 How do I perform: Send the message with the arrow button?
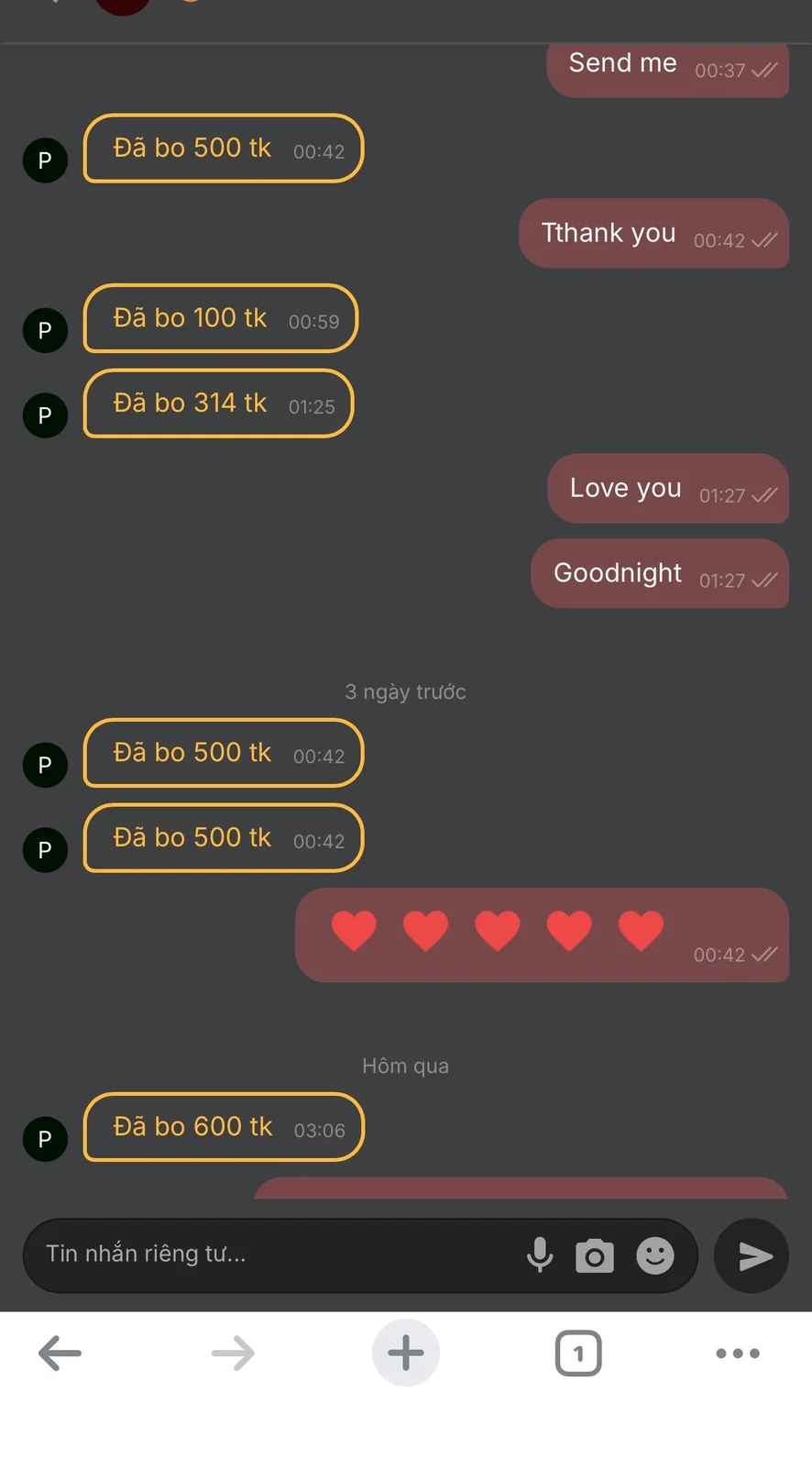[753, 1256]
